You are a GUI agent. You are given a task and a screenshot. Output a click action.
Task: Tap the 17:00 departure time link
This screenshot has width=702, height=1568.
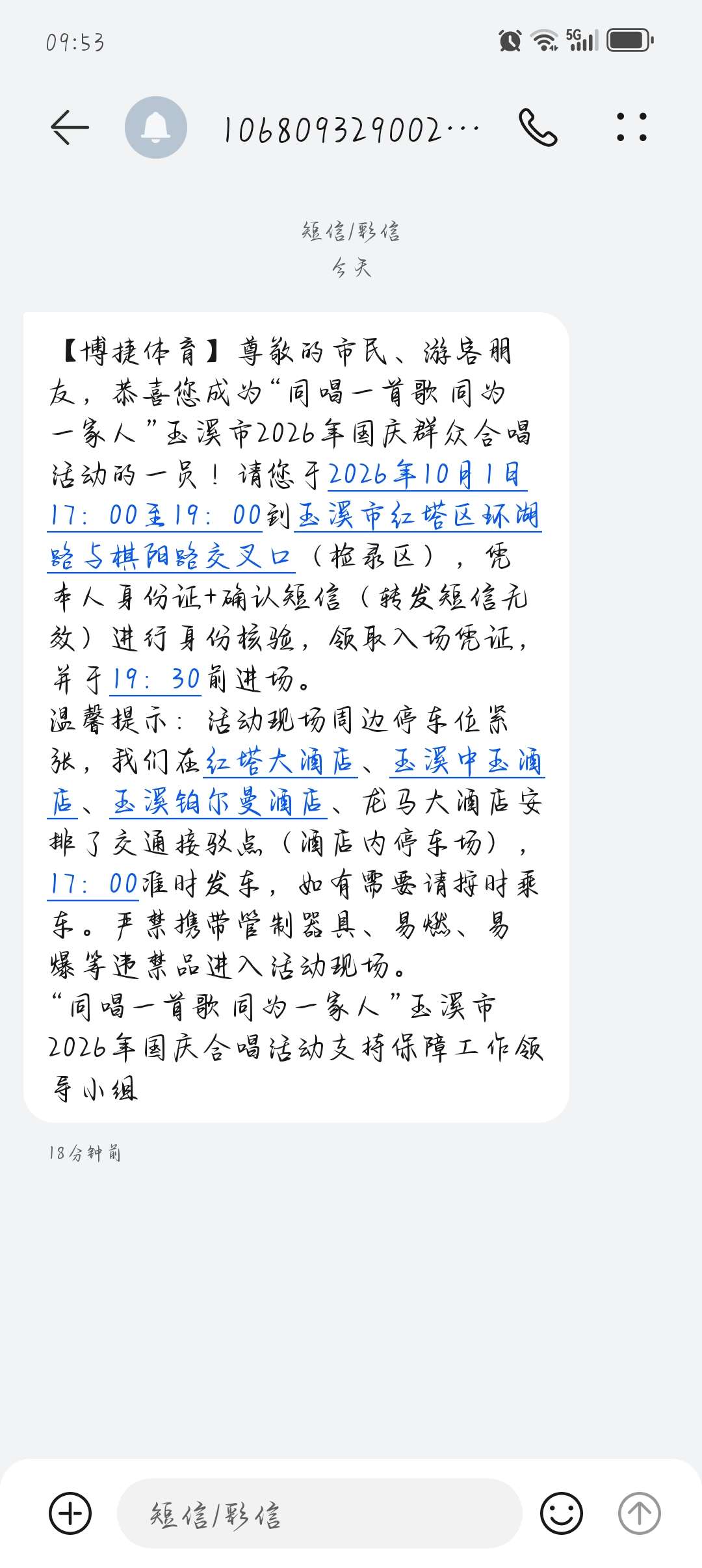pyautogui.click(x=93, y=884)
